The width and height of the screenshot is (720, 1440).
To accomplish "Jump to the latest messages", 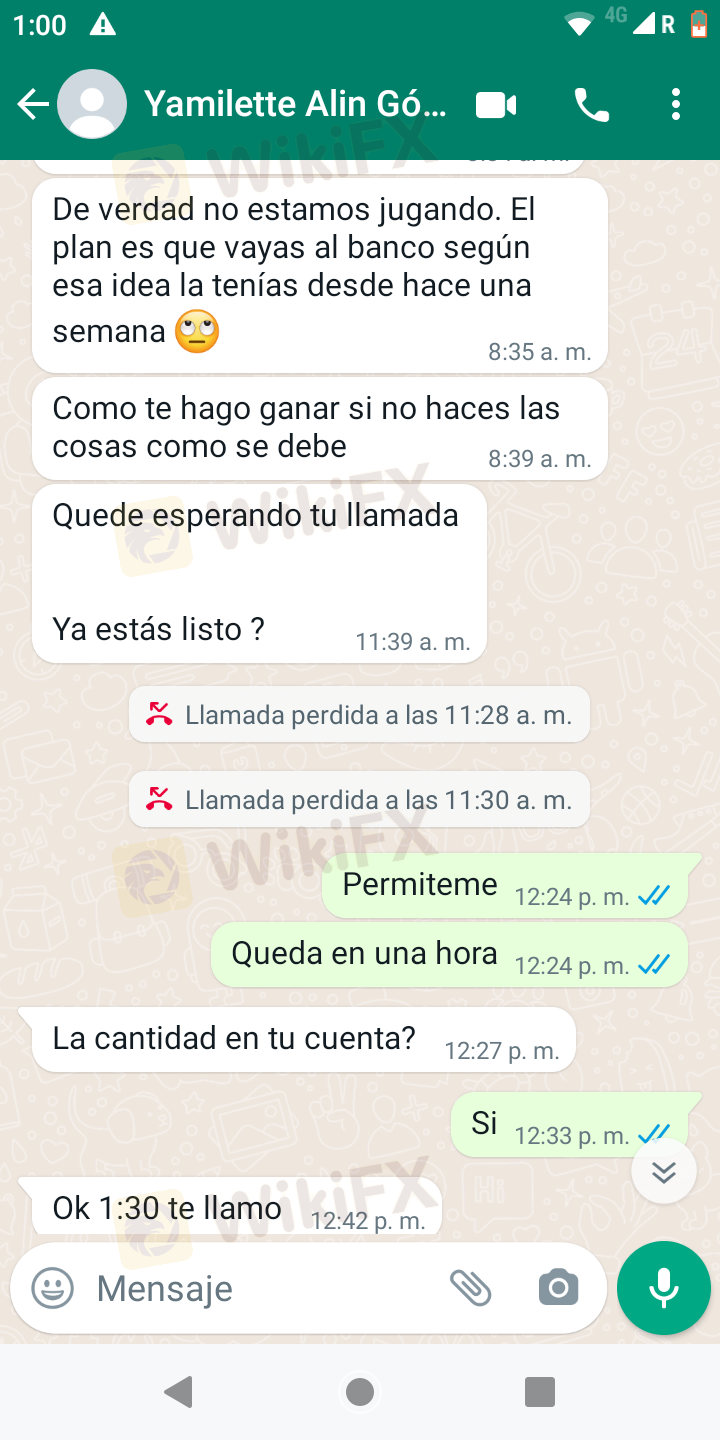I will (664, 1172).
